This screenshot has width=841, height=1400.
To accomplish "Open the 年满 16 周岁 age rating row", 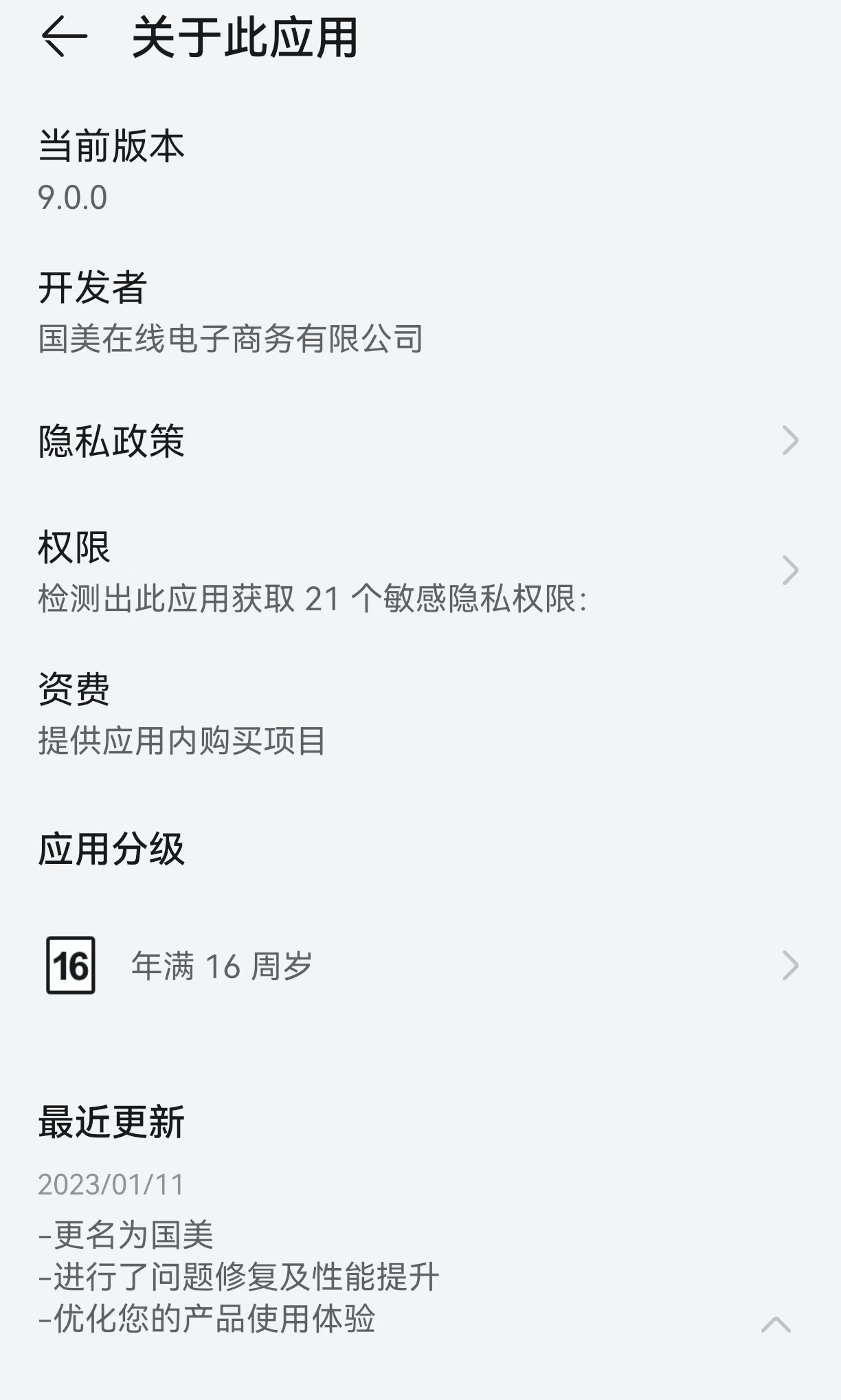I will 419,966.
